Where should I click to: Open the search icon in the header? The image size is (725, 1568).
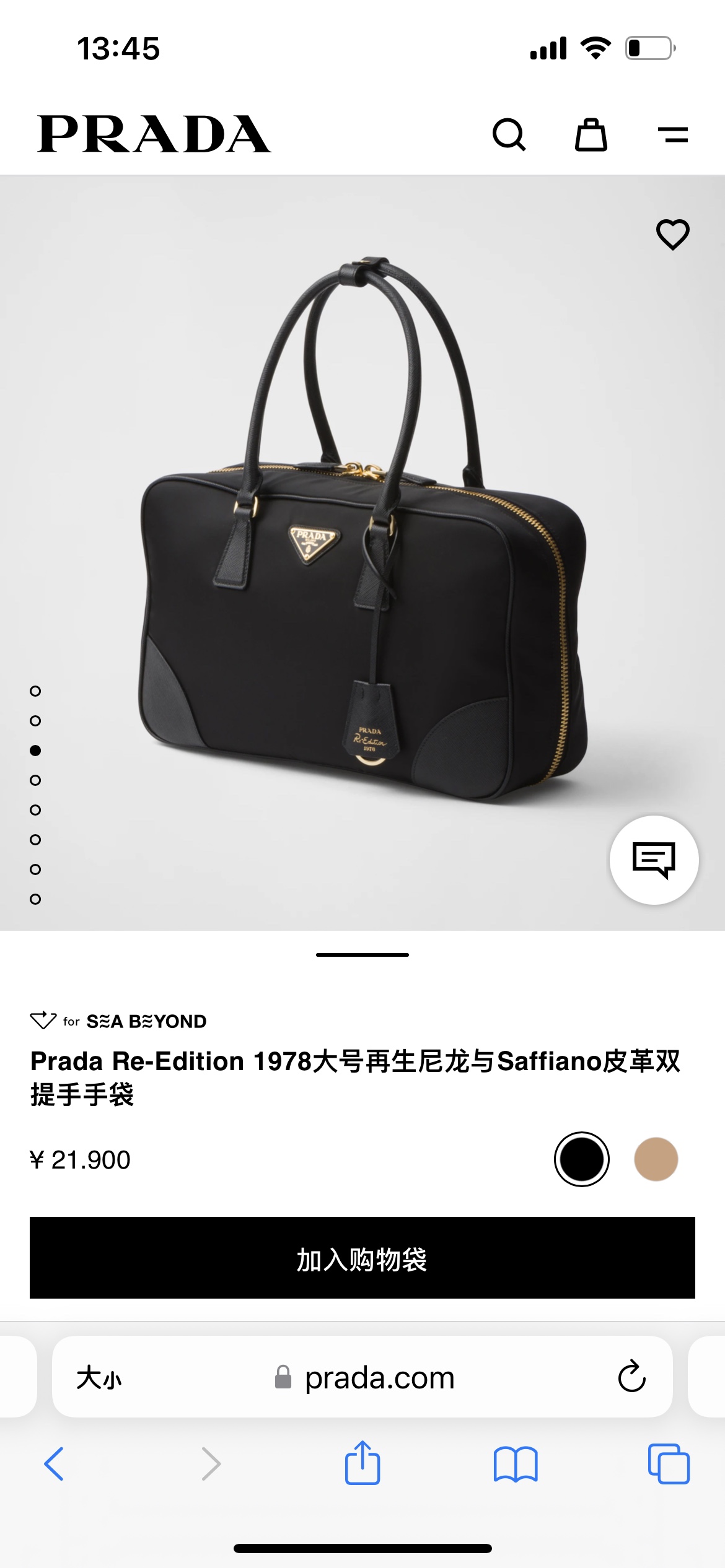(509, 134)
